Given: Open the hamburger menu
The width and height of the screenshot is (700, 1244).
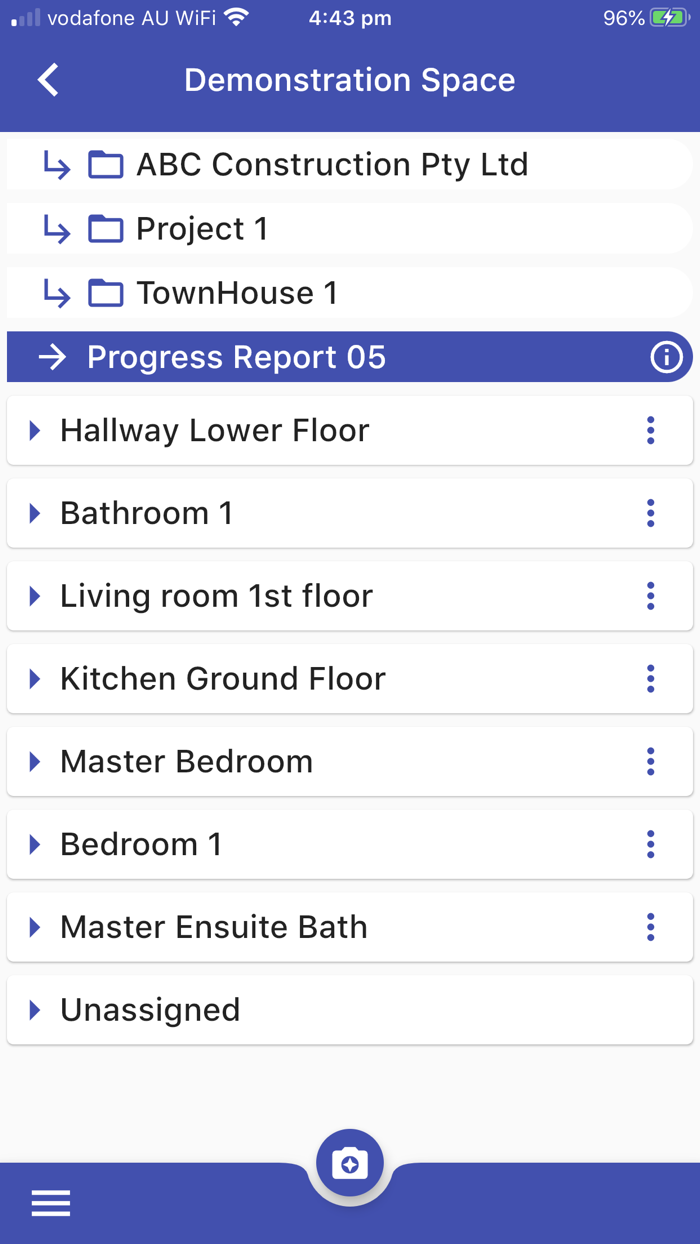Looking at the screenshot, I should click(x=51, y=1203).
